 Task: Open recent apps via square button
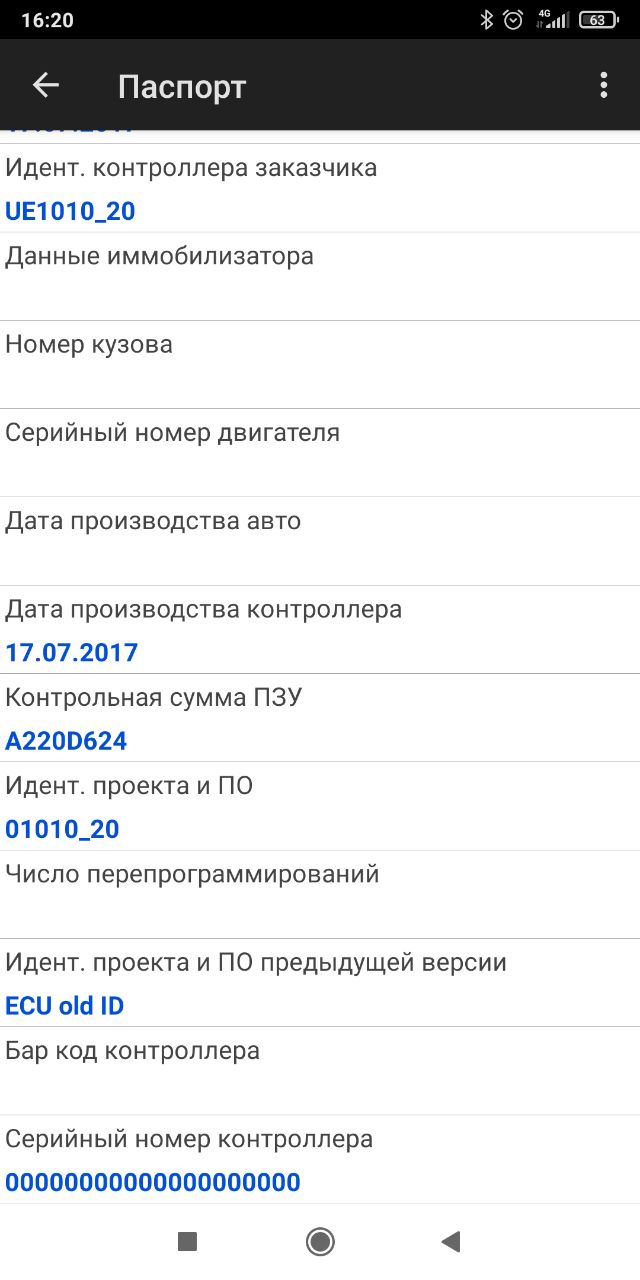coord(187,1241)
